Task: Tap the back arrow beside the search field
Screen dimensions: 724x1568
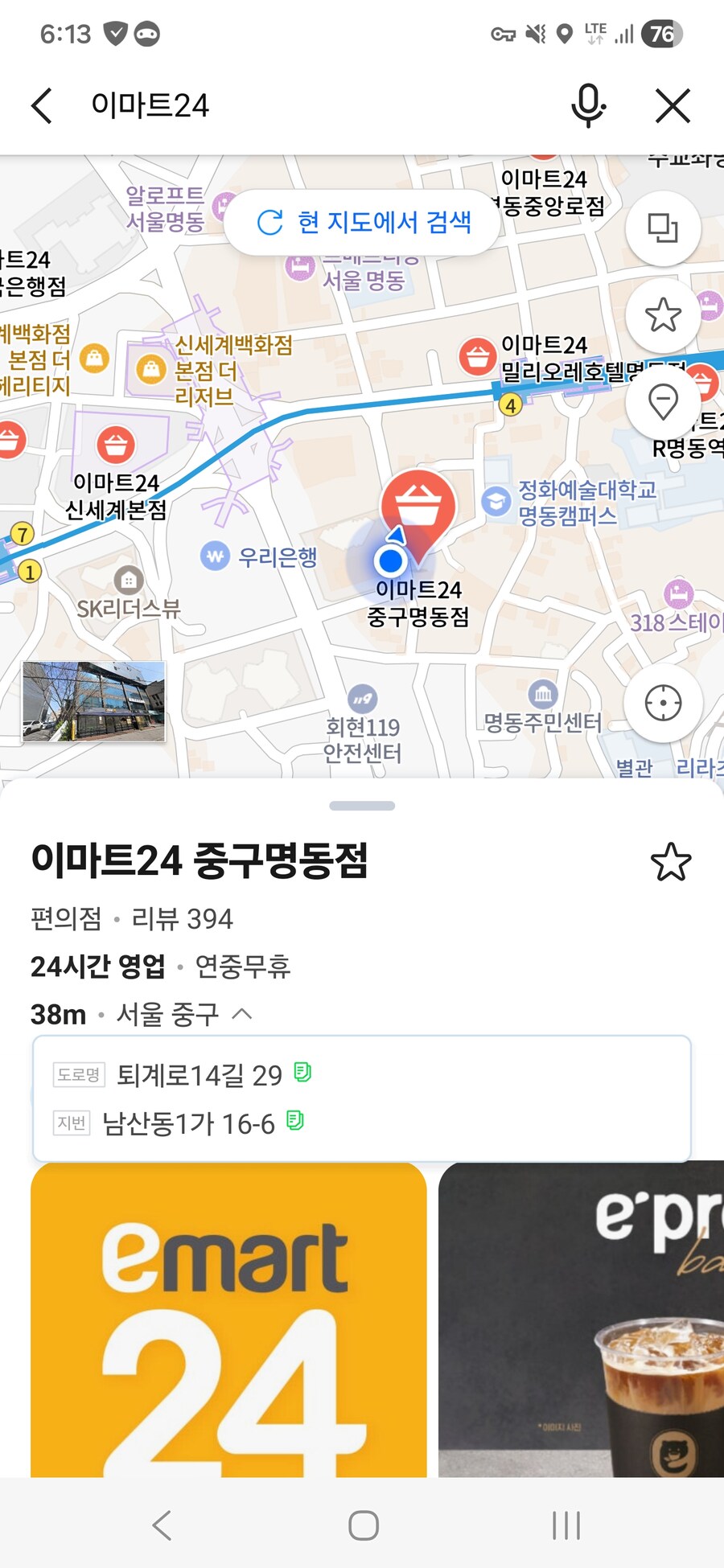Action: point(43,105)
